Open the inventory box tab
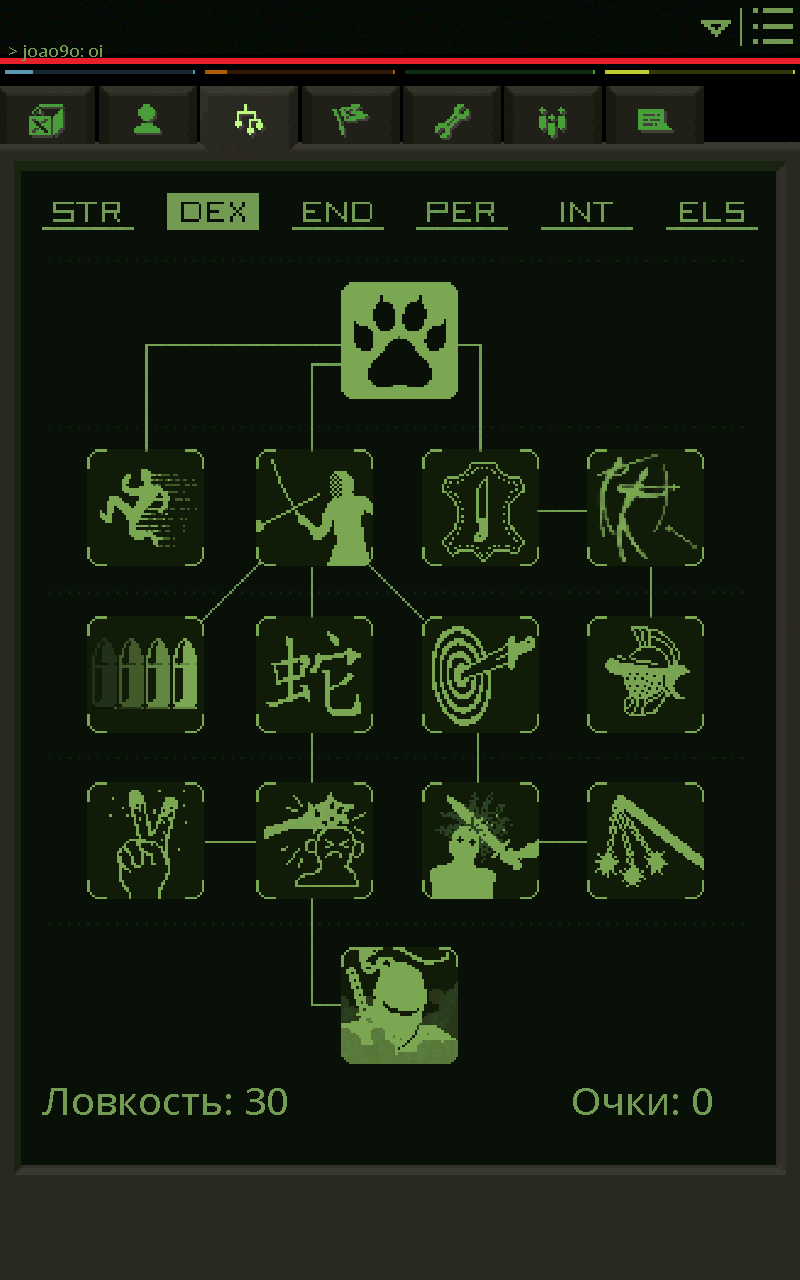 click(x=46, y=120)
